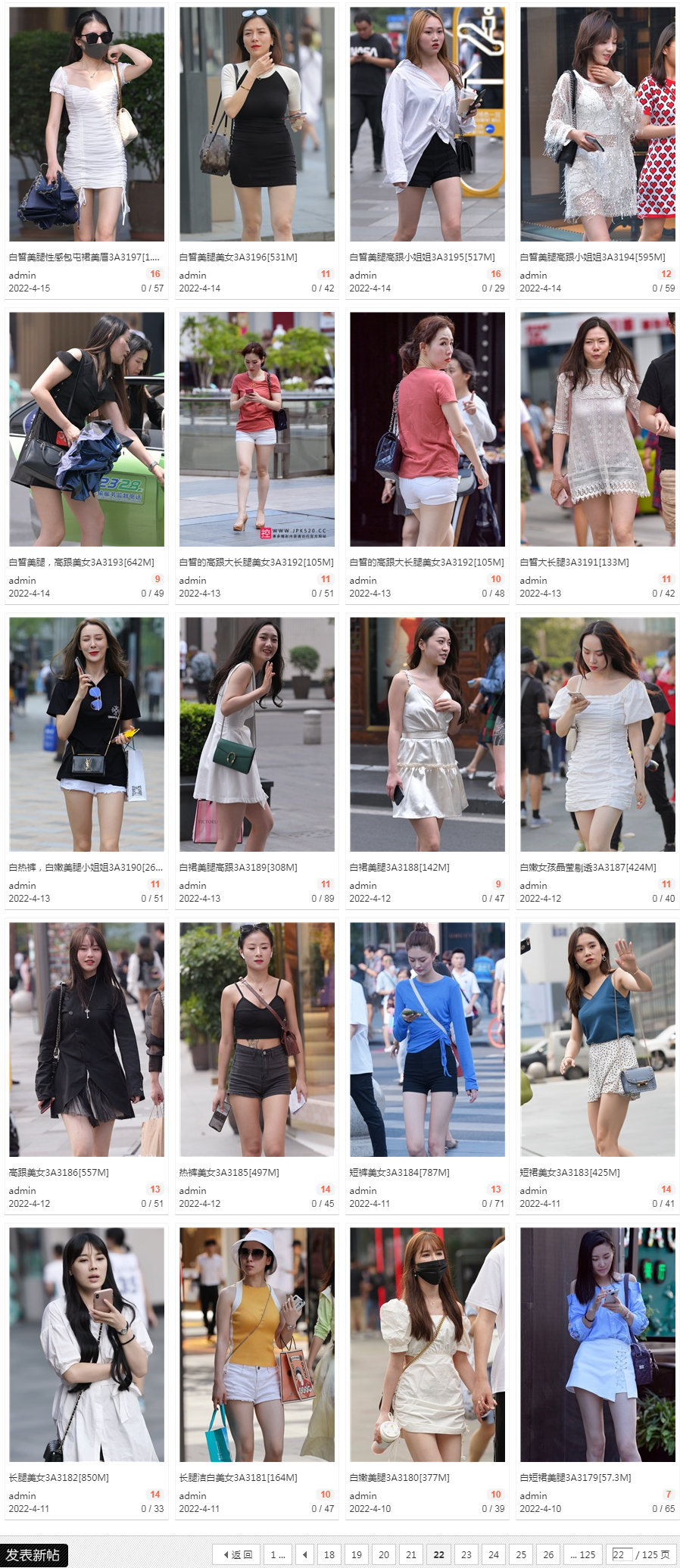The height and width of the screenshot is (1568, 680).
Task: Go to page 21
Action: (411, 1554)
